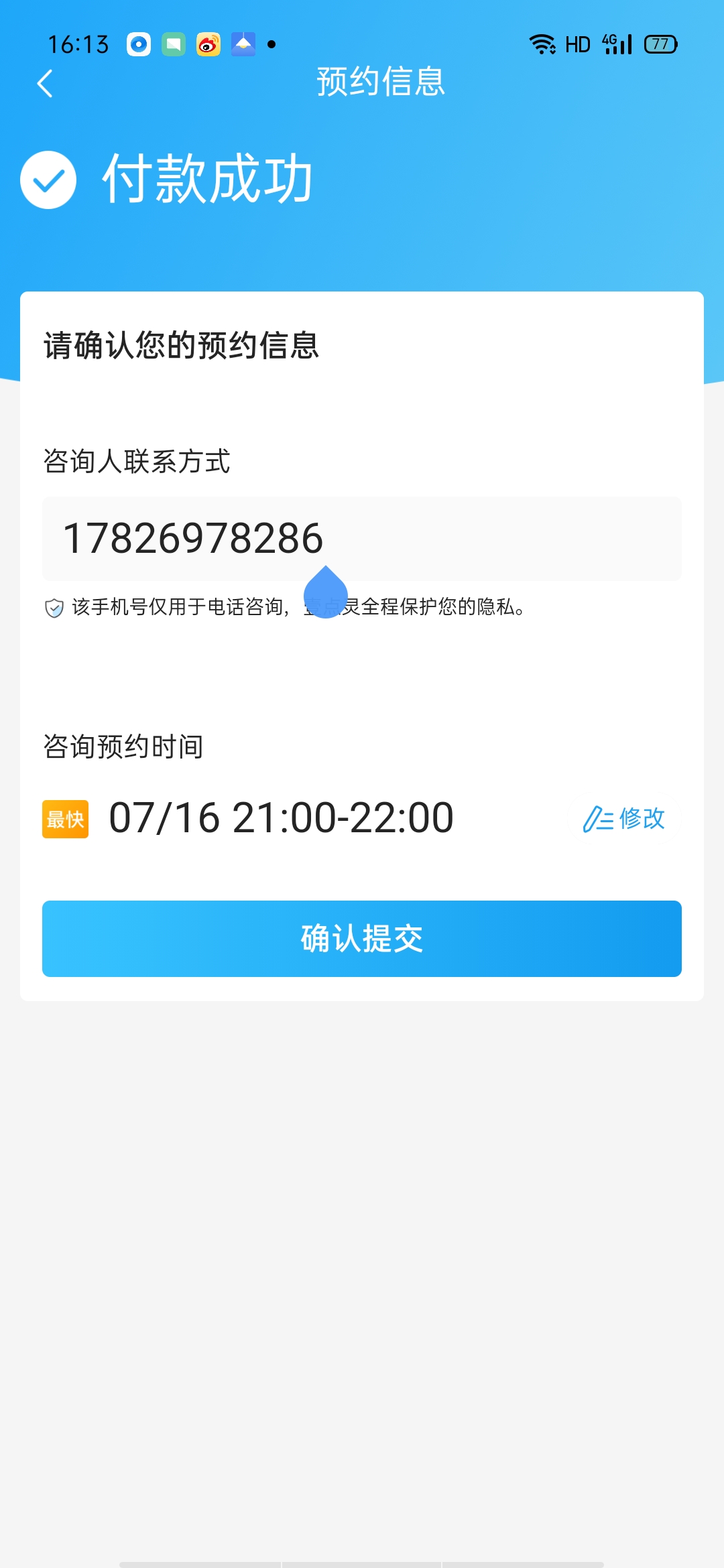Go back from the 预约信息 page
This screenshot has height=1568, width=724.
pos(45,84)
